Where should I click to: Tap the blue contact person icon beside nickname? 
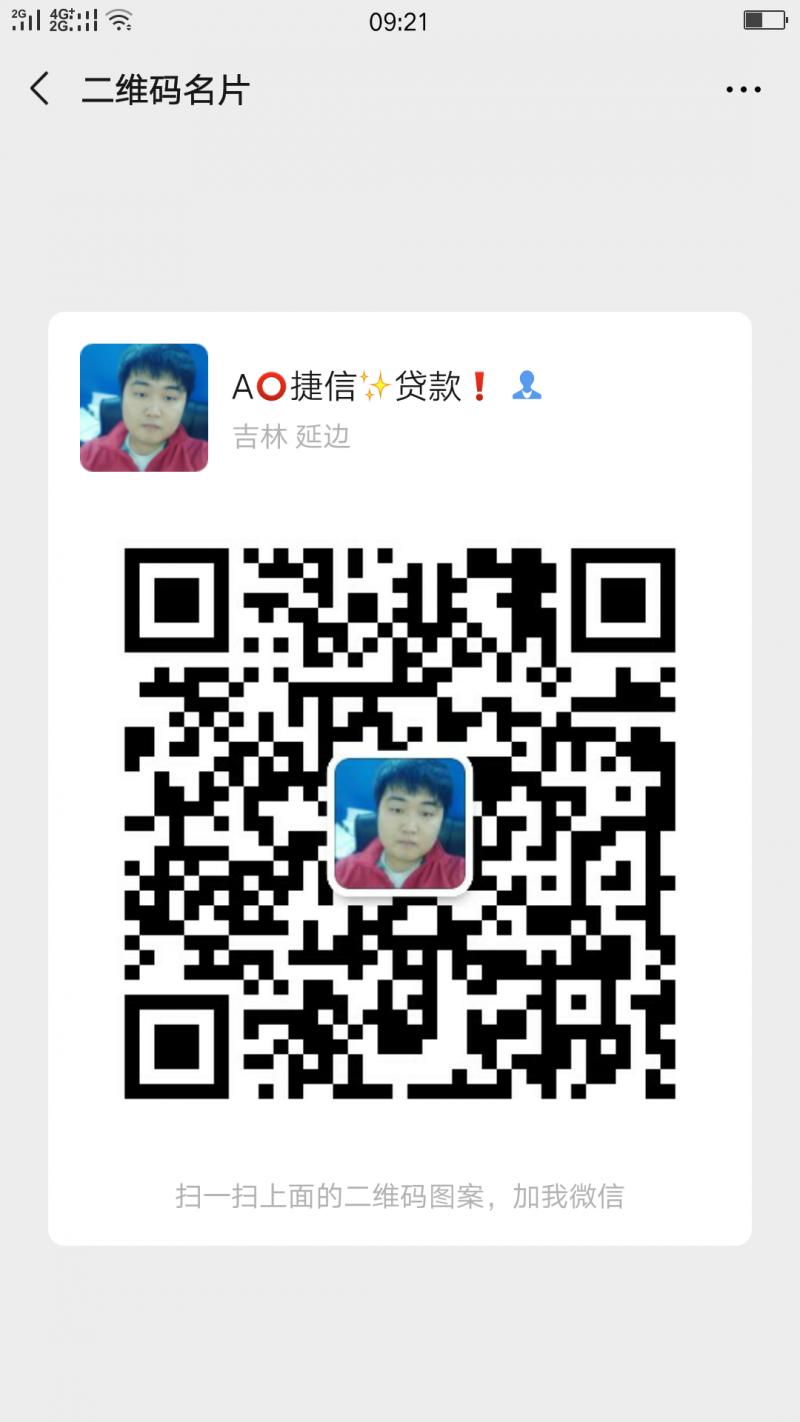(528, 384)
